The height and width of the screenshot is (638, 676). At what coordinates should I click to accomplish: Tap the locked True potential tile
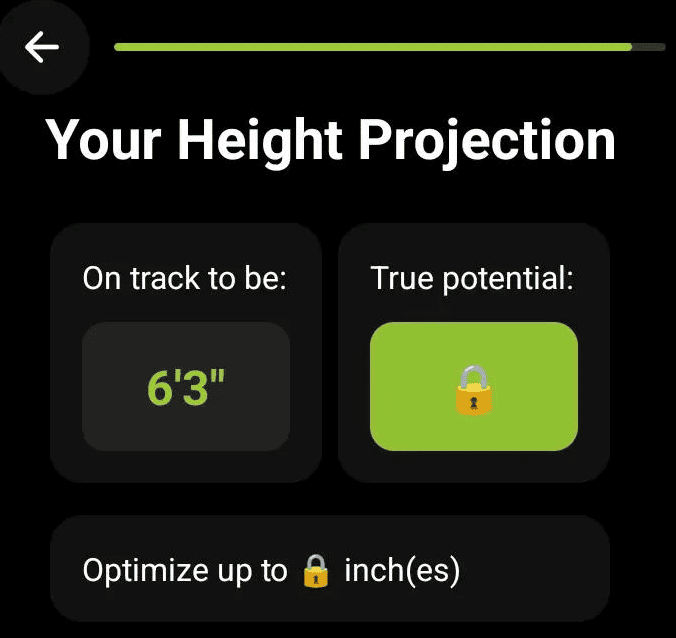coord(474,387)
